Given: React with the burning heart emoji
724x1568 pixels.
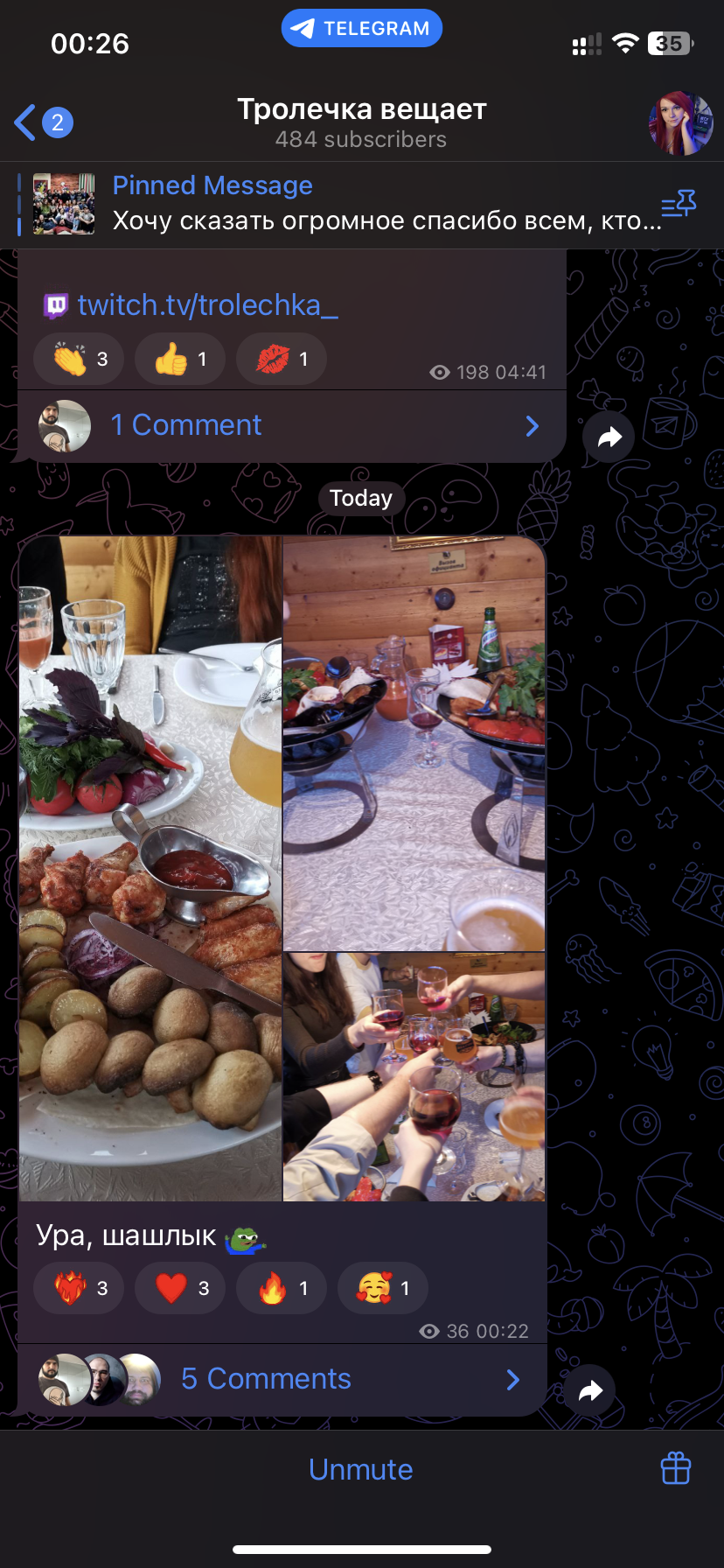Looking at the screenshot, I should pyautogui.click(x=79, y=1288).
